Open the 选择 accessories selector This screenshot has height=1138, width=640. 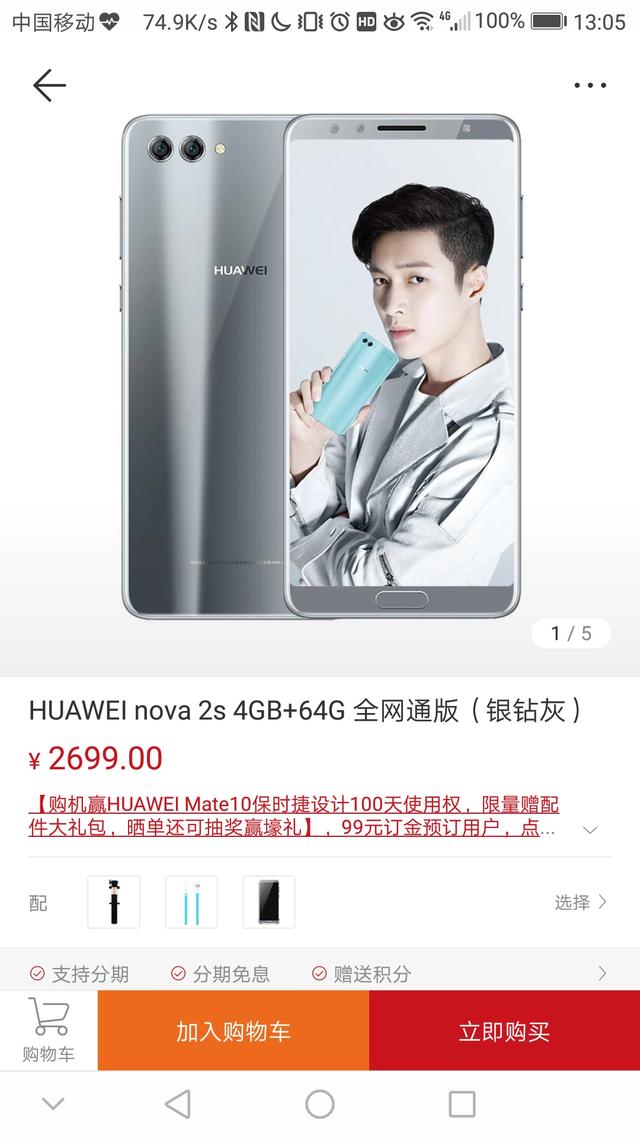(x=580, y=902)
